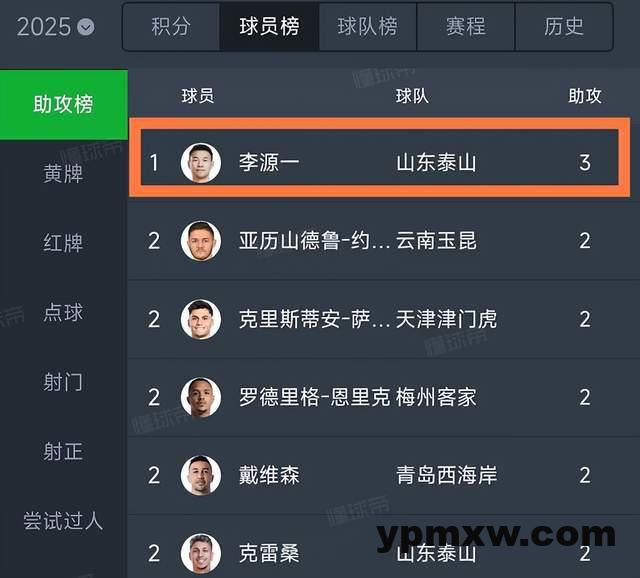Switch to the 射正 ranking
Viewport: 640px width, 578px height.
pos(63,451)
